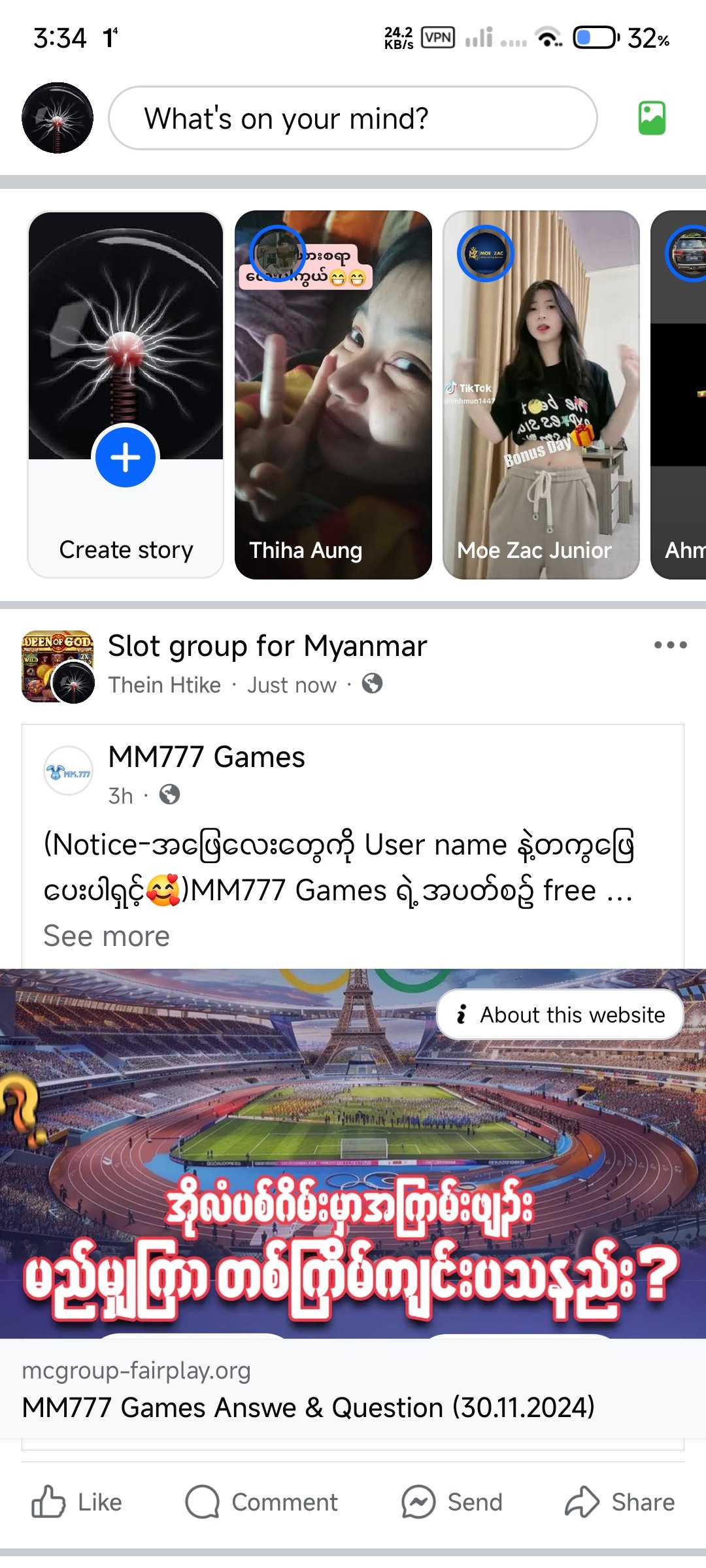Open your profile picture beside the composer
The height and width of the screenshot is (1568, 706).
coord(58,118)
